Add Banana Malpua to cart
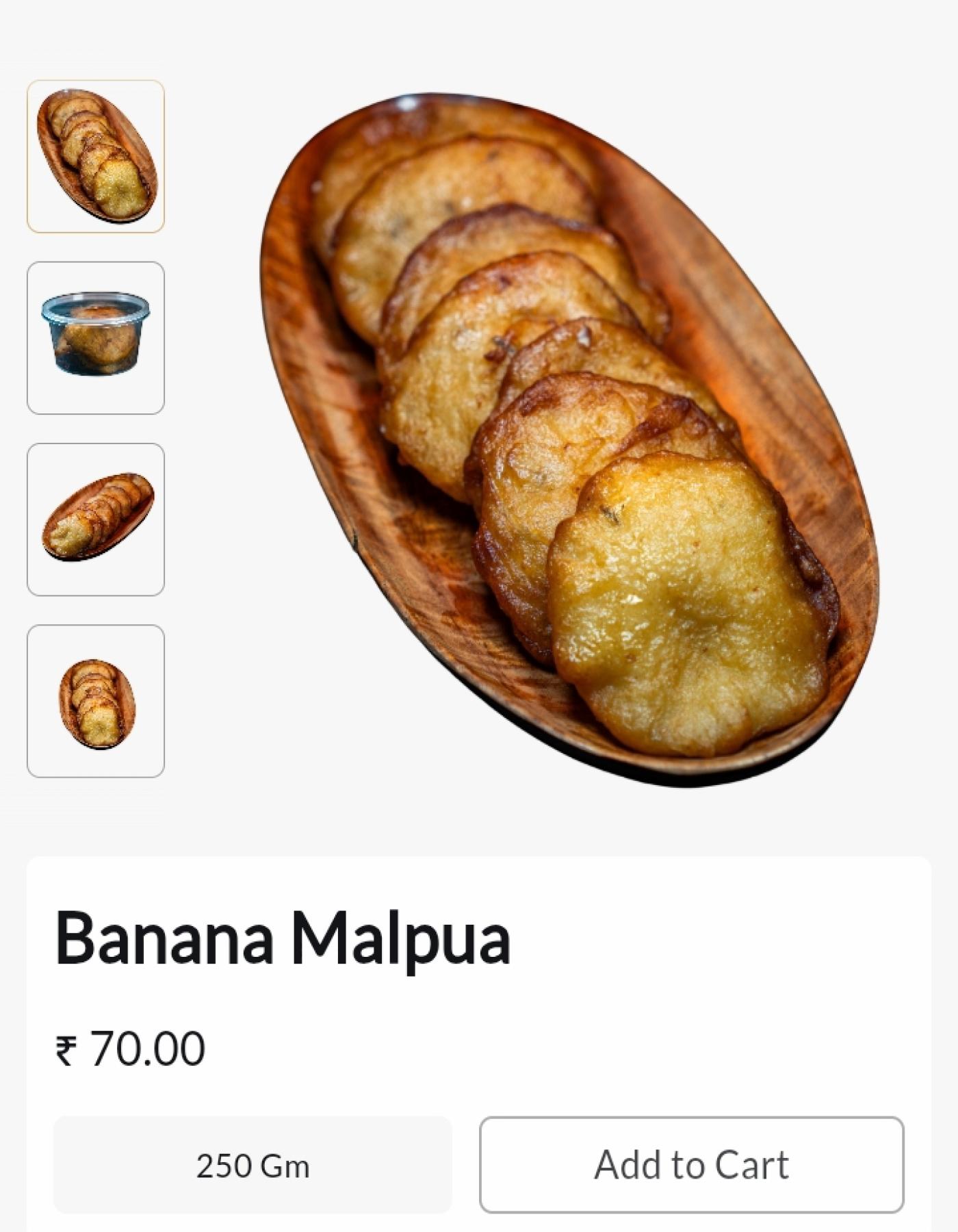The width and height of the screenshot is (958, 1232). click(691, 1165)
